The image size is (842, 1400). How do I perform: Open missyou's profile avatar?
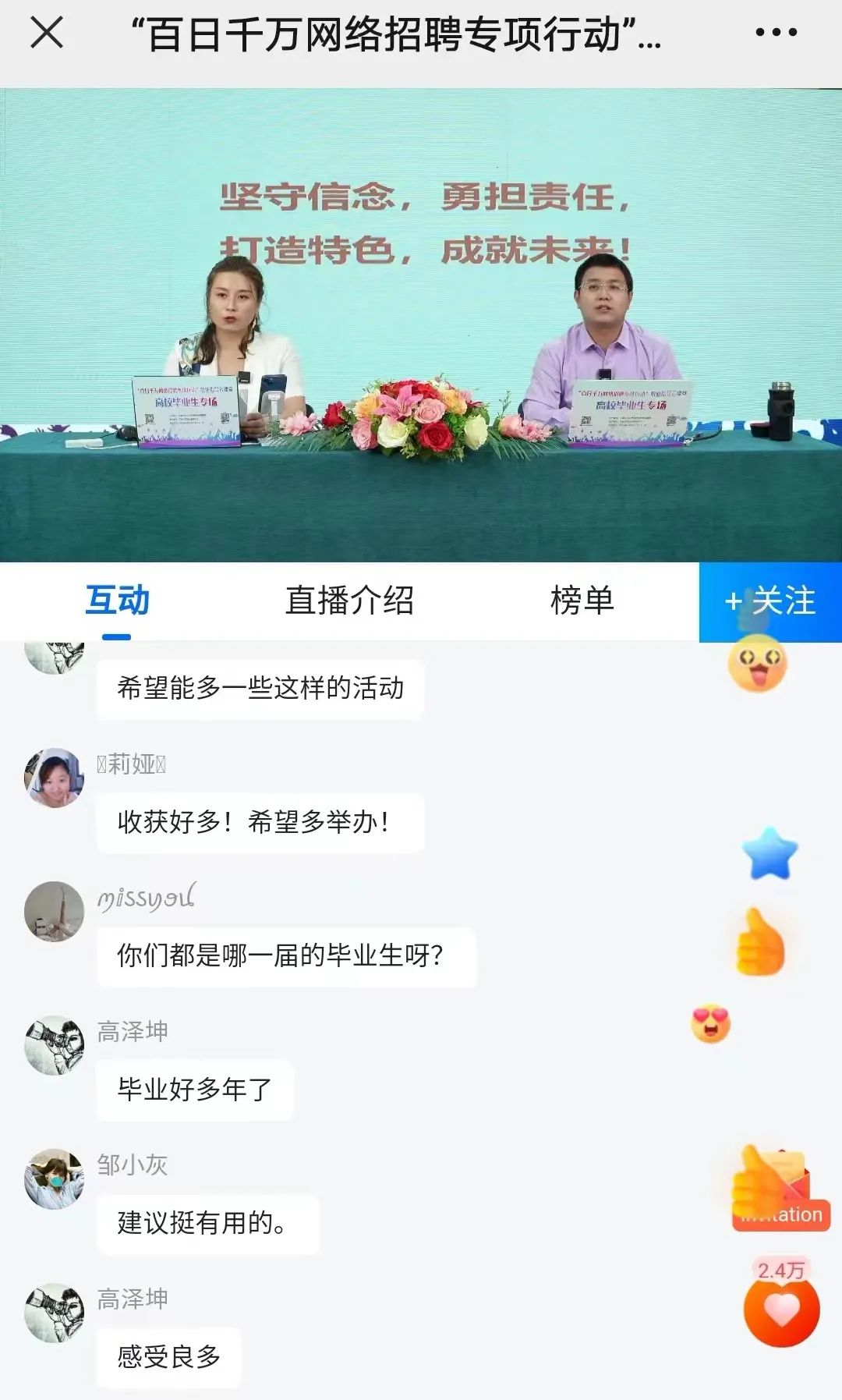pyautogui.click(x=54, y=911)
